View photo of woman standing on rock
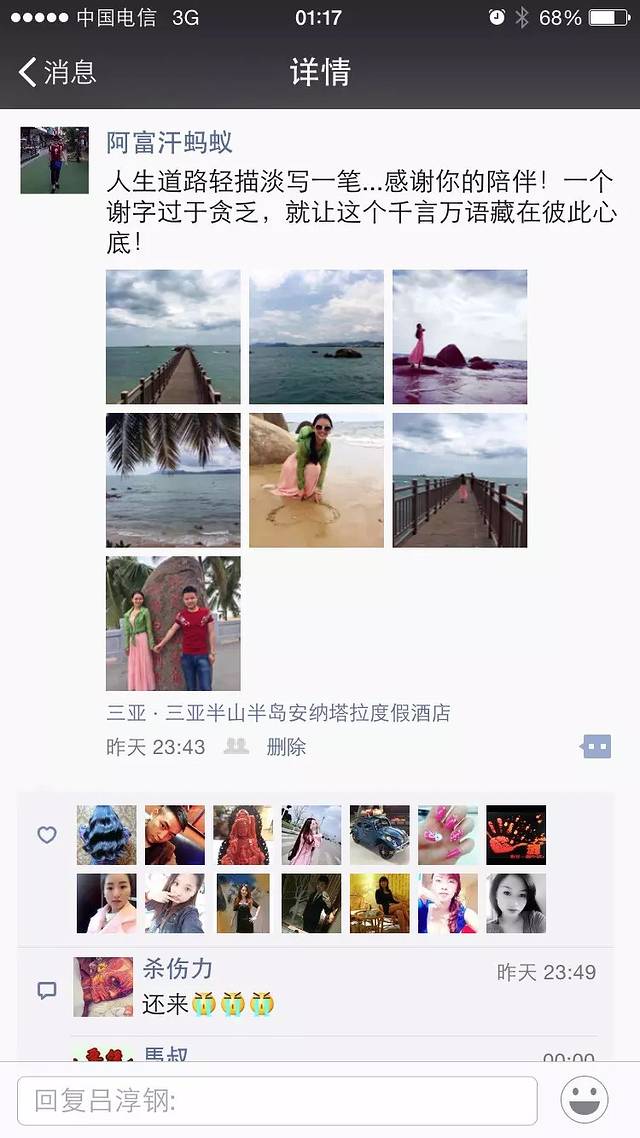This screenshot has height=1138, width=640. [x=459, y=337]
